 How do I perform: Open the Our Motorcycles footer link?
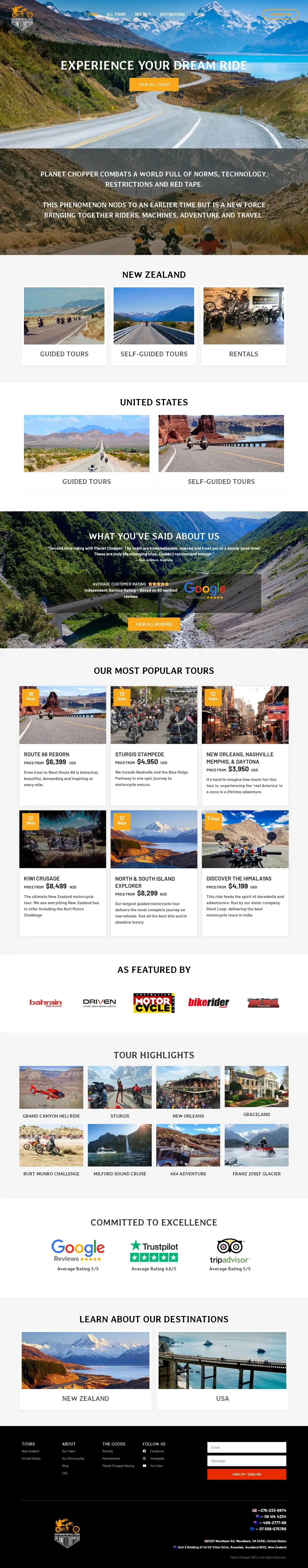click(x=73, y=1458)
